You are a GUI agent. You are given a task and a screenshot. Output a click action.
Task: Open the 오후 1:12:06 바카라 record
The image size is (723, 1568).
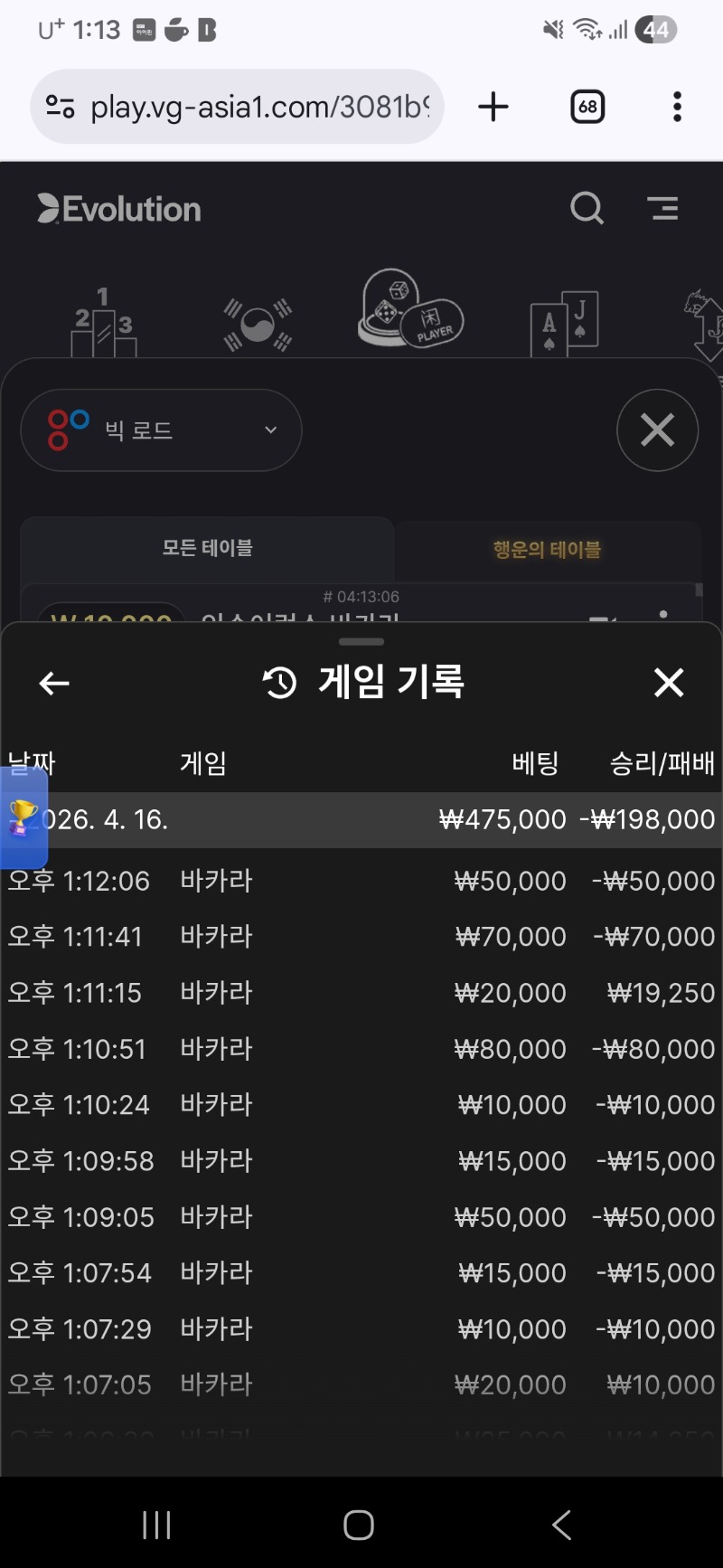[361, 881]
